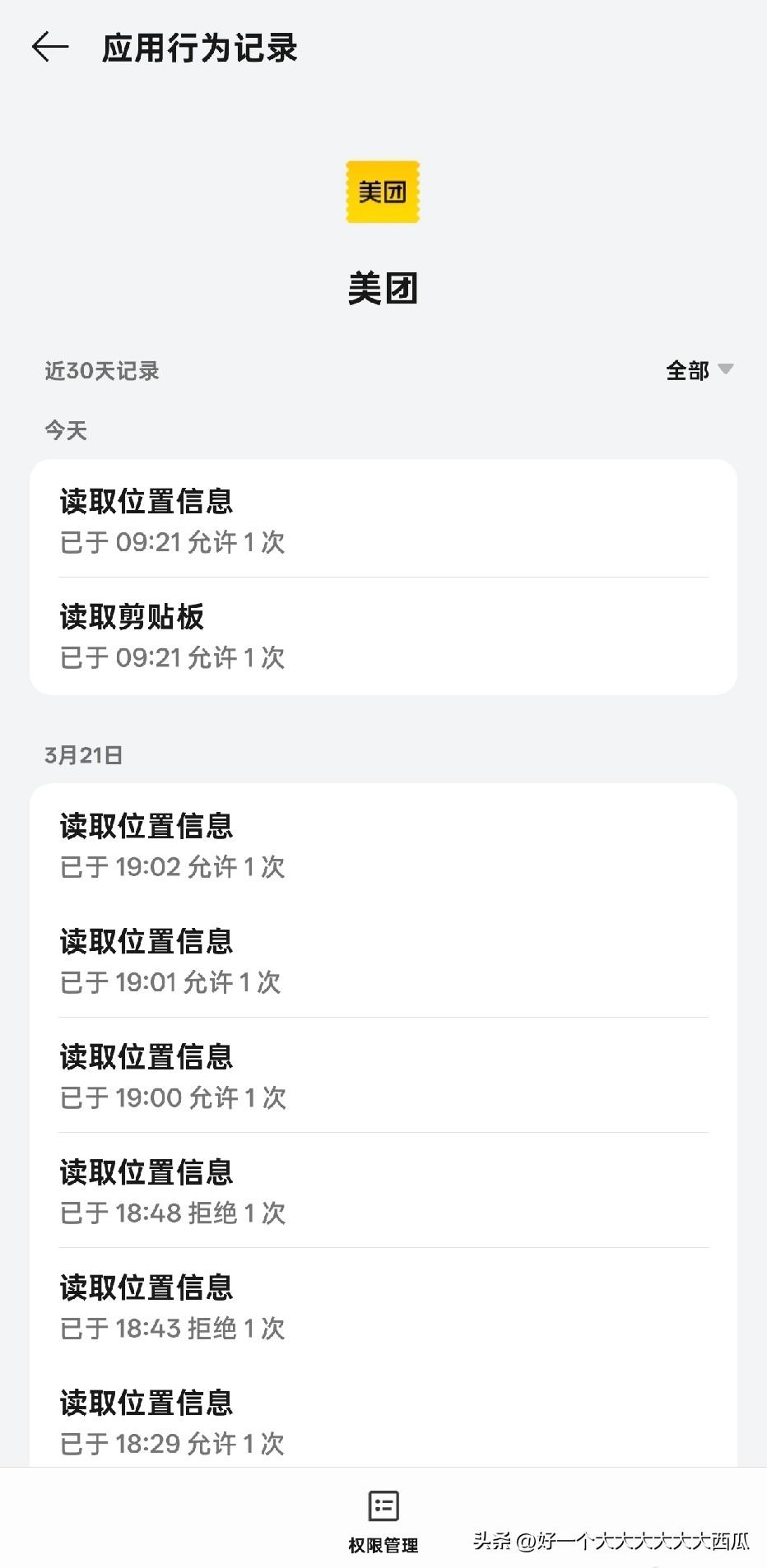Open the 全部 filter dropdown

(x=699, y=370)
